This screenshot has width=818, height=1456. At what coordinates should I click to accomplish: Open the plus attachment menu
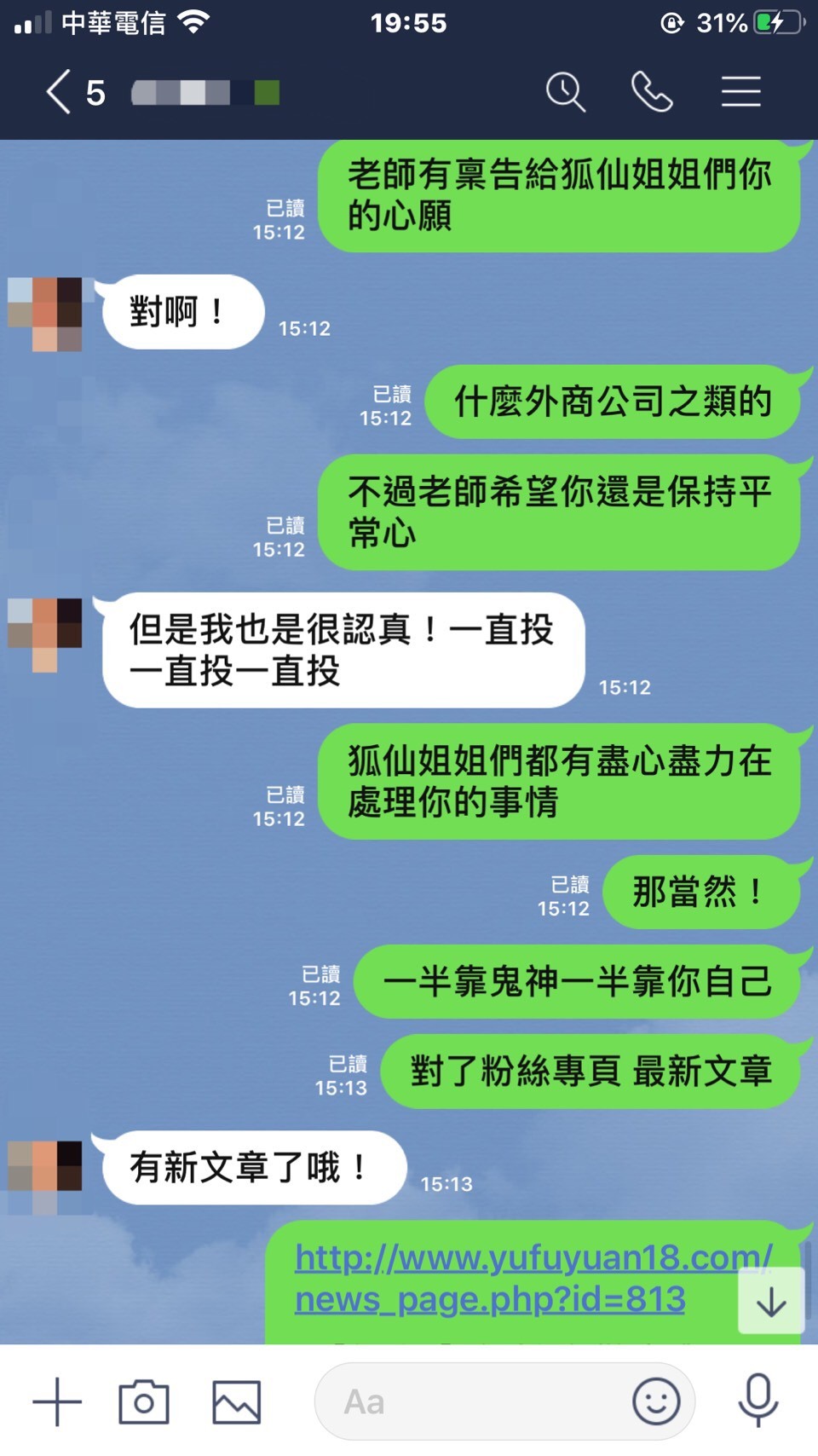[x=57, y=1401]
